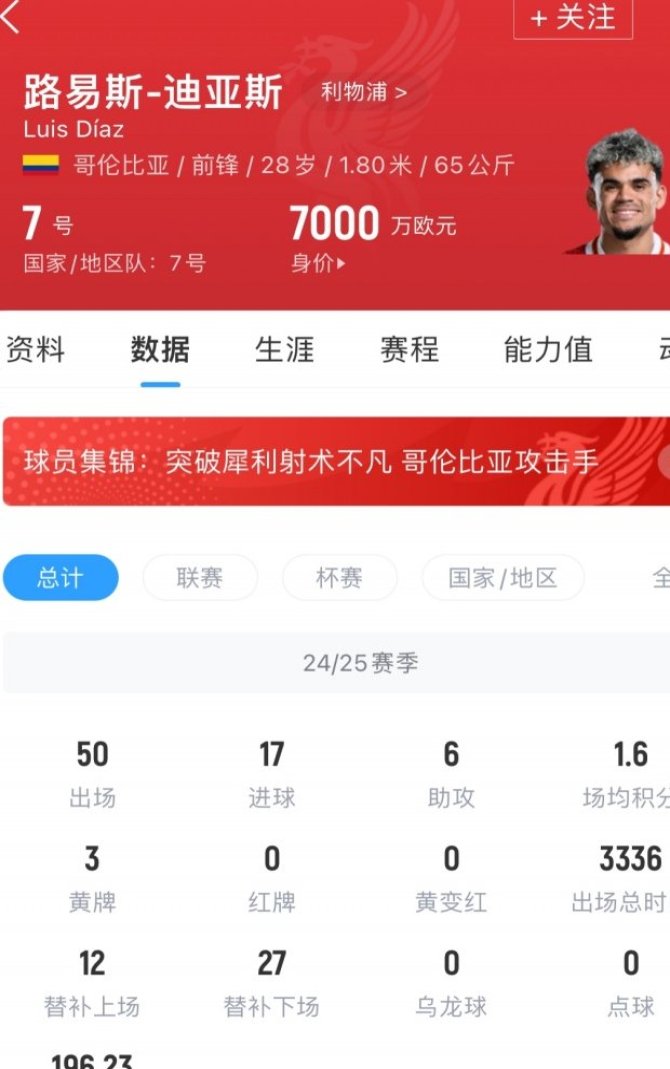Switch to the 赛程 tab
The height and width of the screenshot is (1069, 670).
tap(409, 350)
